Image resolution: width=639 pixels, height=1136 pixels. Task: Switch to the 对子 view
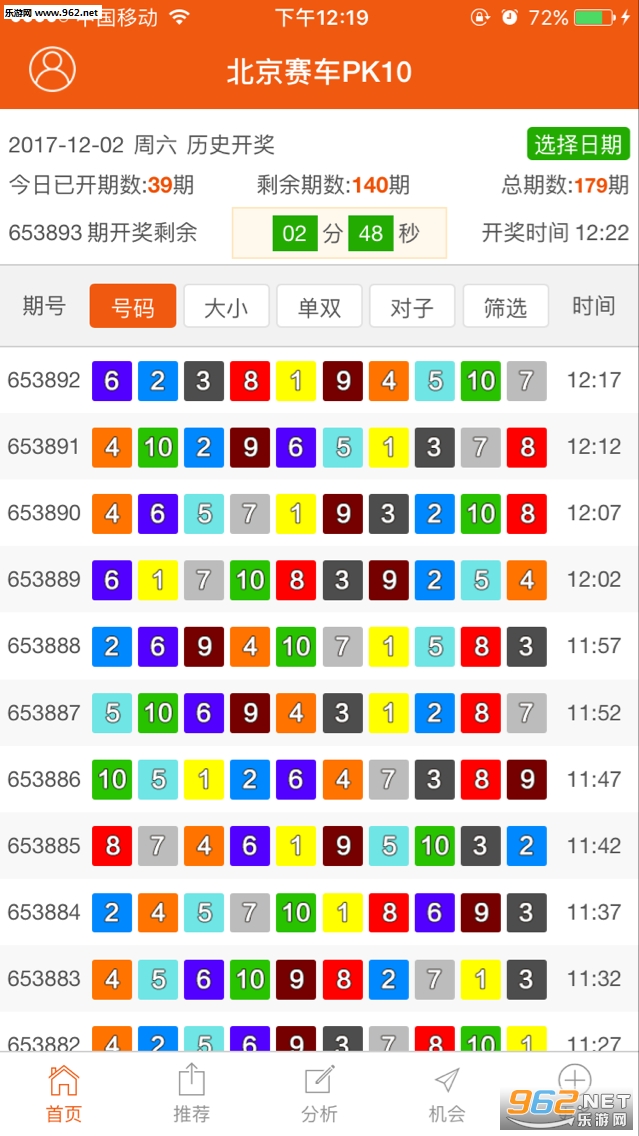[412, 306]
